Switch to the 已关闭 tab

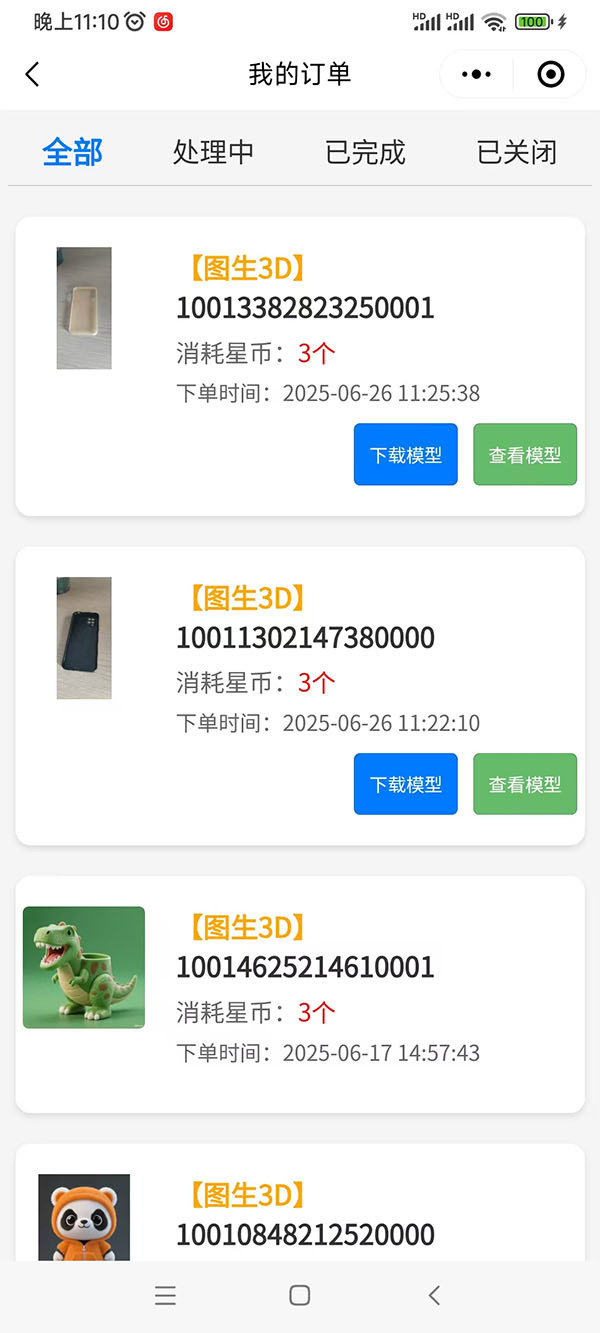pyautogui.click(x=517, y=152)
